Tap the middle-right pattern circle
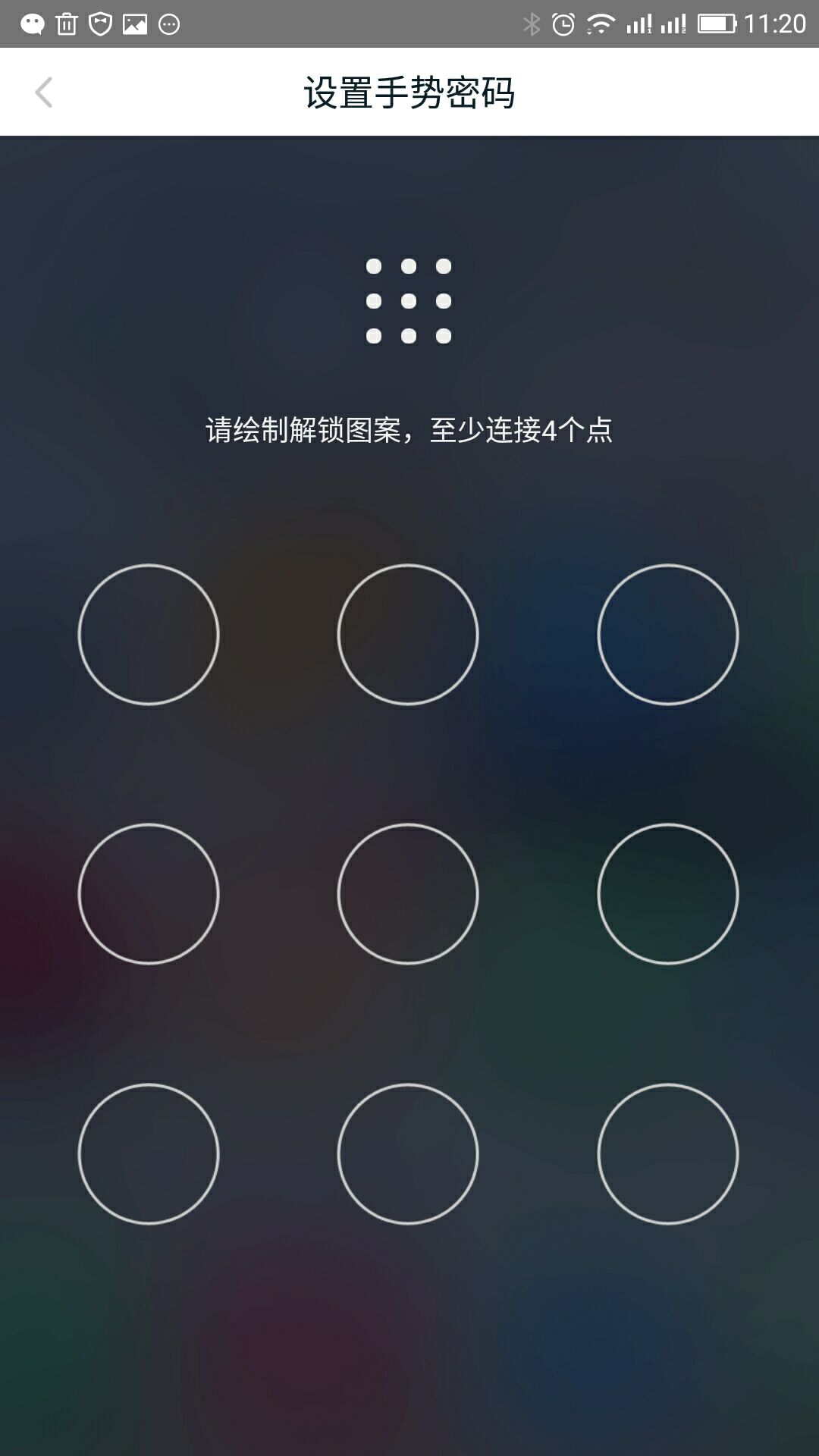The image size is (819, 1456). click(x=667, y=893)
